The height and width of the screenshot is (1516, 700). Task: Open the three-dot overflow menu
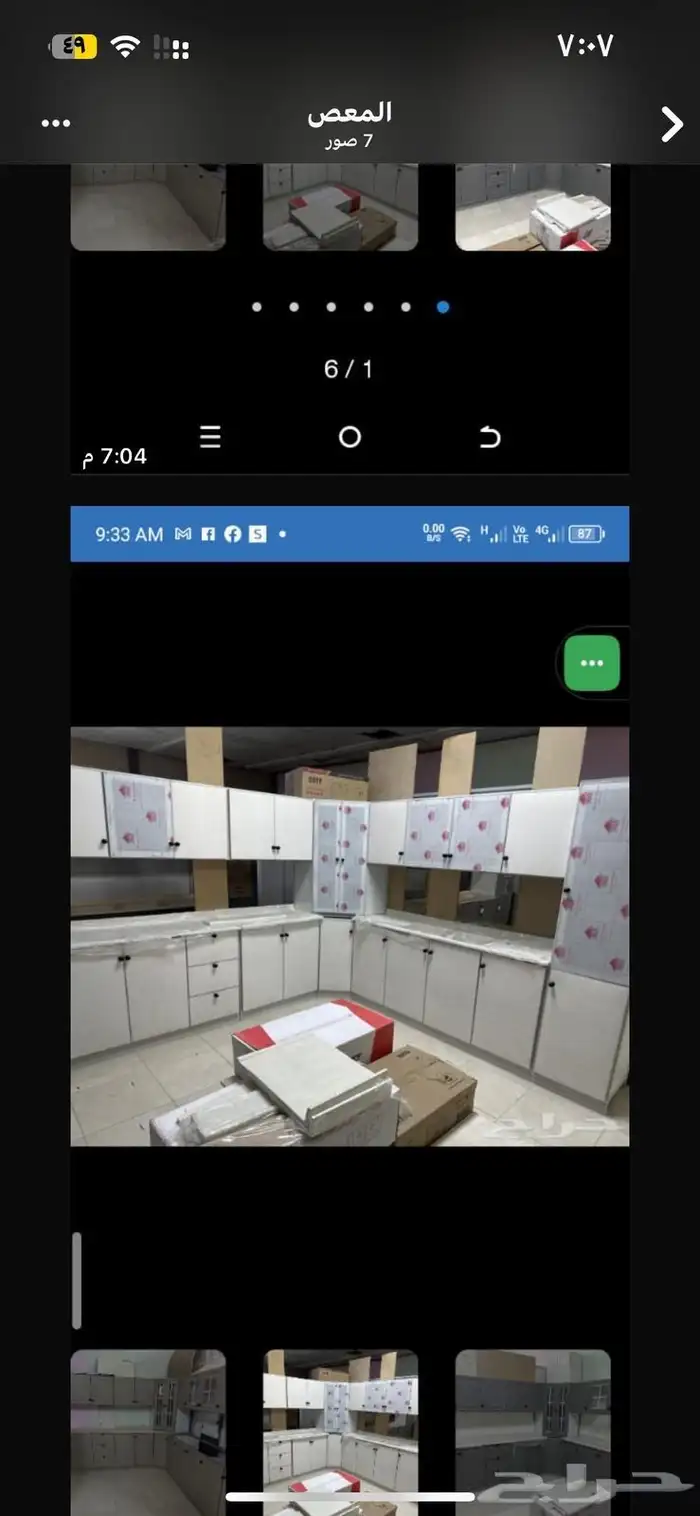pyautogui.click(x=56, y=124)
